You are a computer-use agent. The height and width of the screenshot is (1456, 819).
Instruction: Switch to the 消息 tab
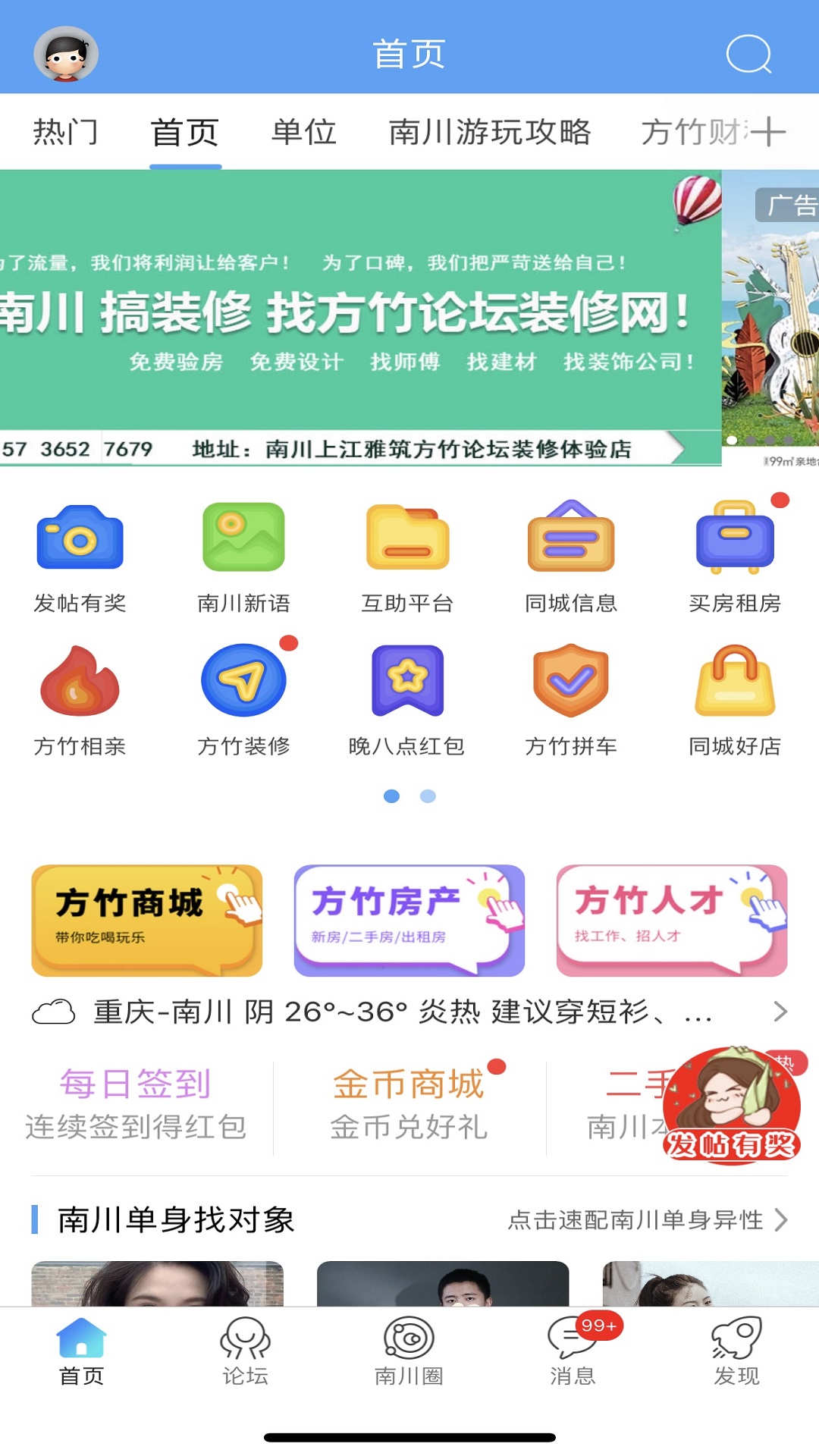573,1351
